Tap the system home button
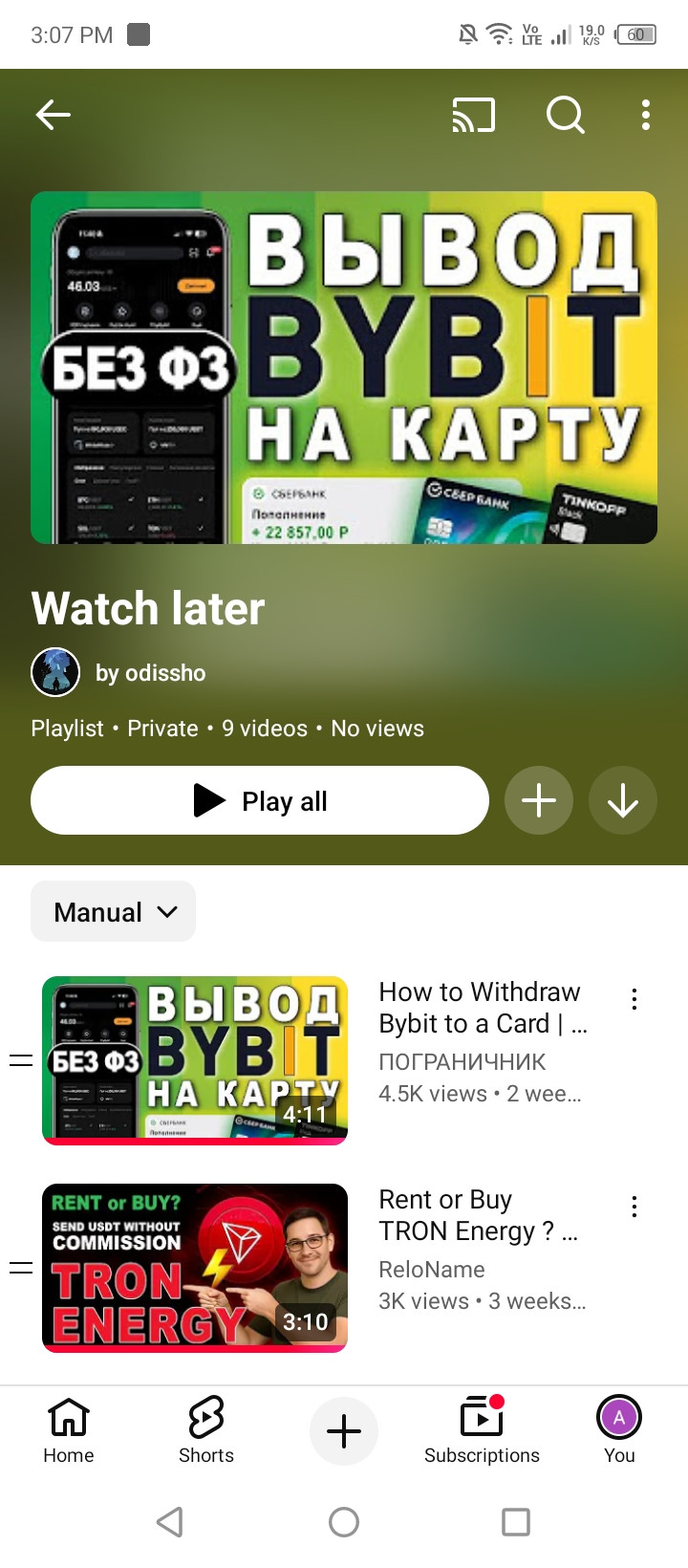688x1568 pixels. pos(344,1521)
